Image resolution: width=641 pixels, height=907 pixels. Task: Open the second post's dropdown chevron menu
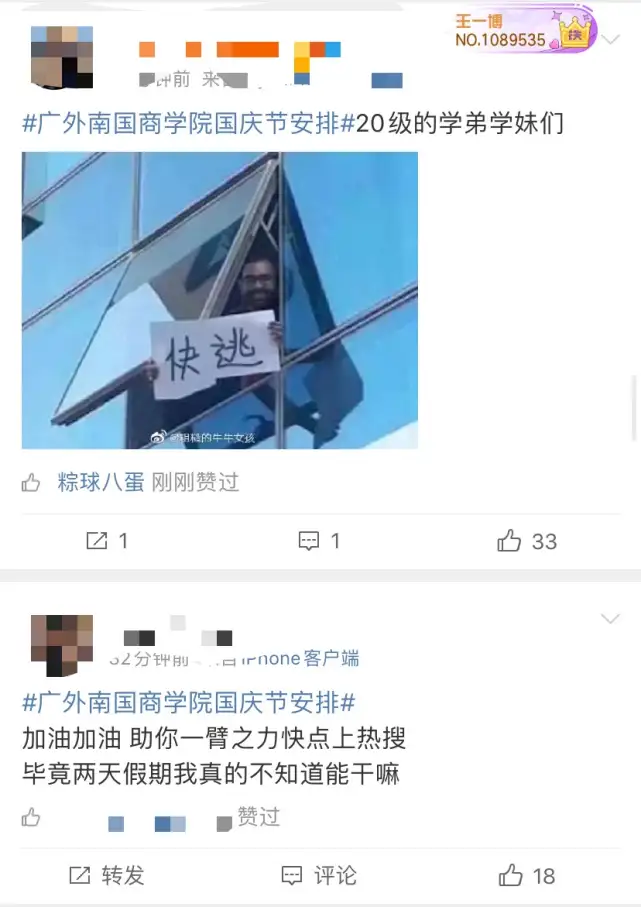(610, 620)
